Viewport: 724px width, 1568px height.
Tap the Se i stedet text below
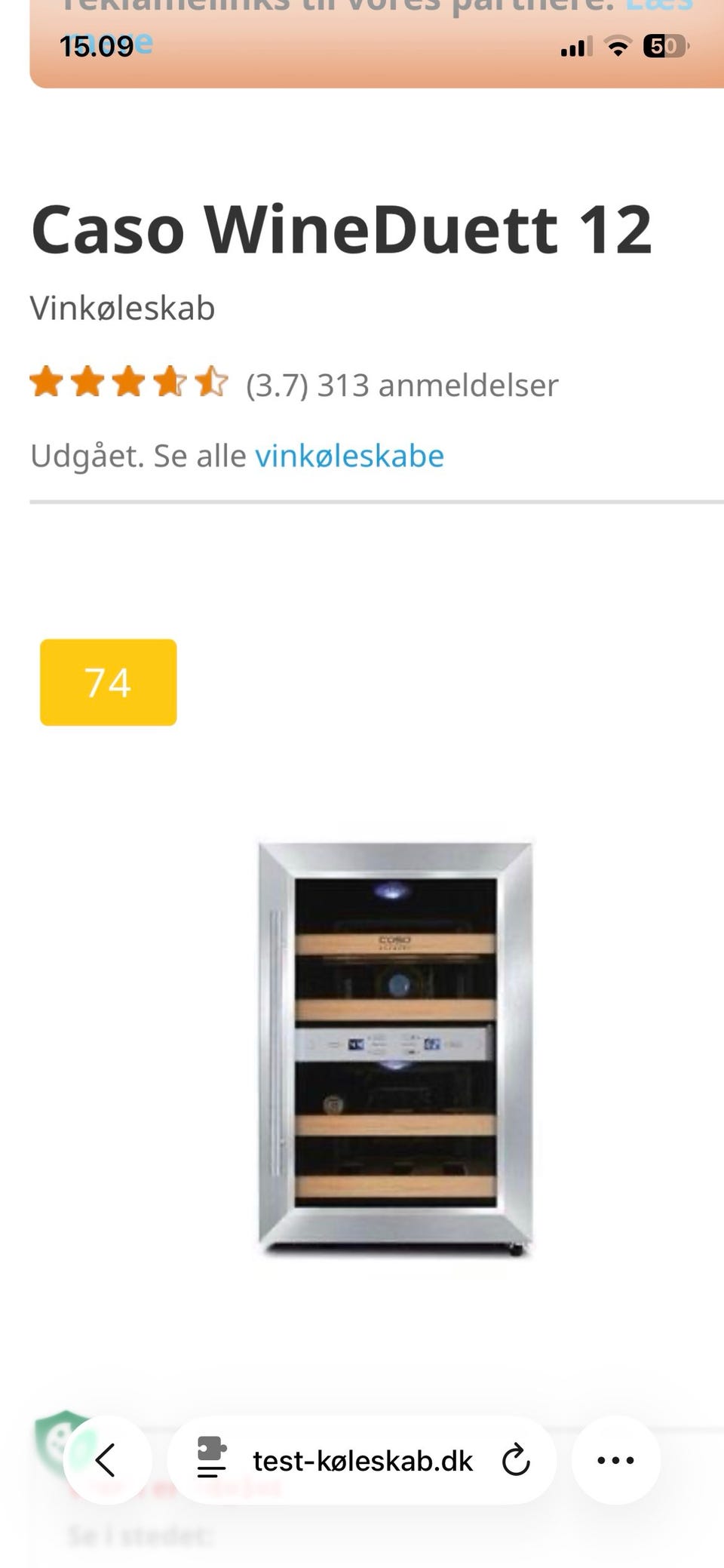[x=140, y=1536]
